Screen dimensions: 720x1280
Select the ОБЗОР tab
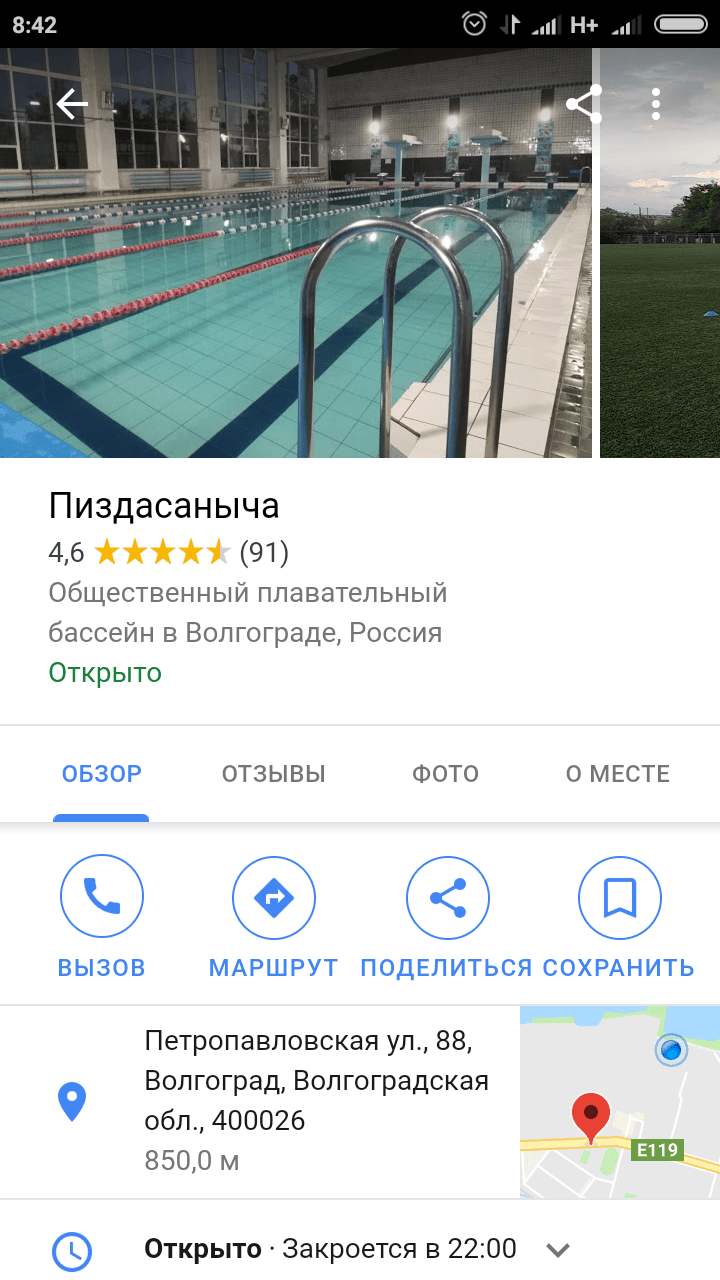coord(101,774)
